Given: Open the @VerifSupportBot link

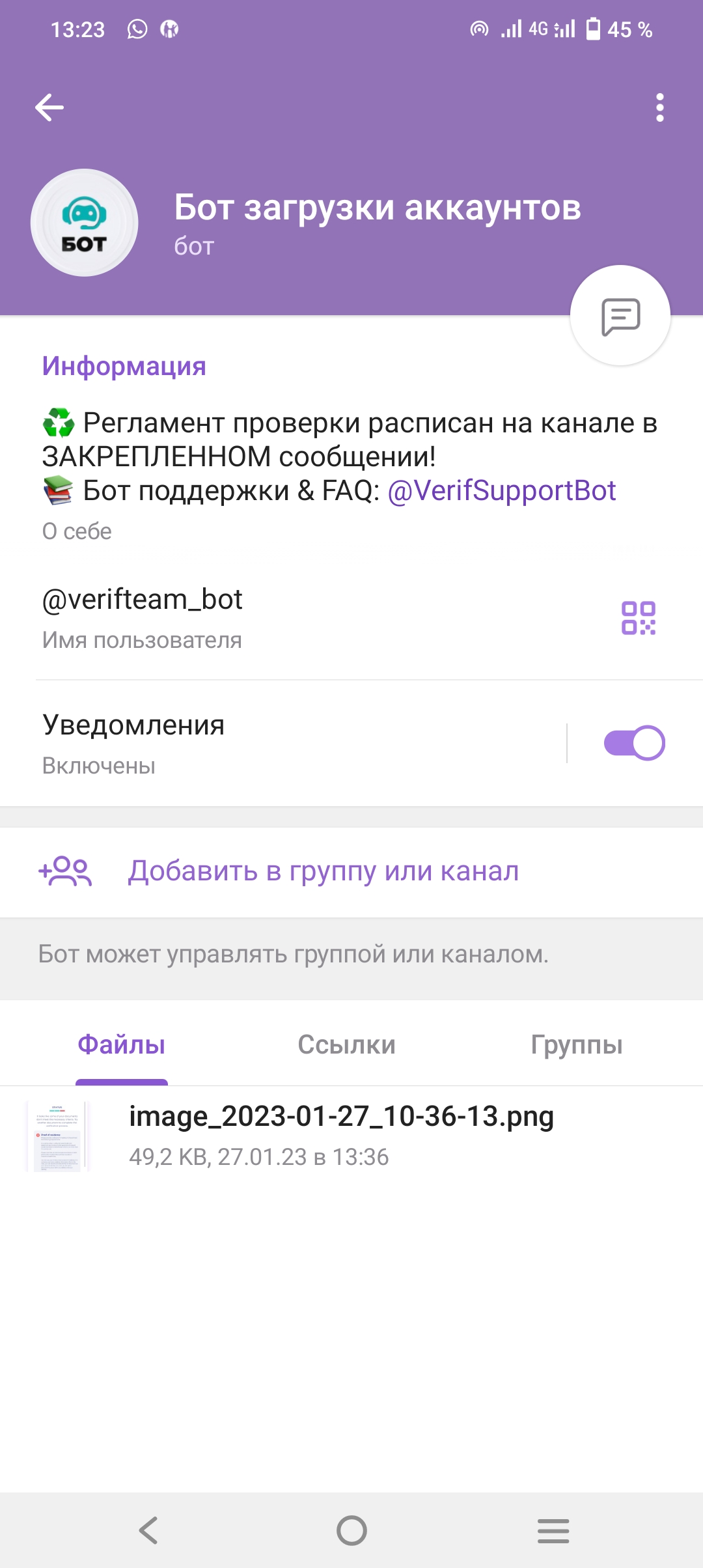Looking at the screenshot, I should [501, 491].
